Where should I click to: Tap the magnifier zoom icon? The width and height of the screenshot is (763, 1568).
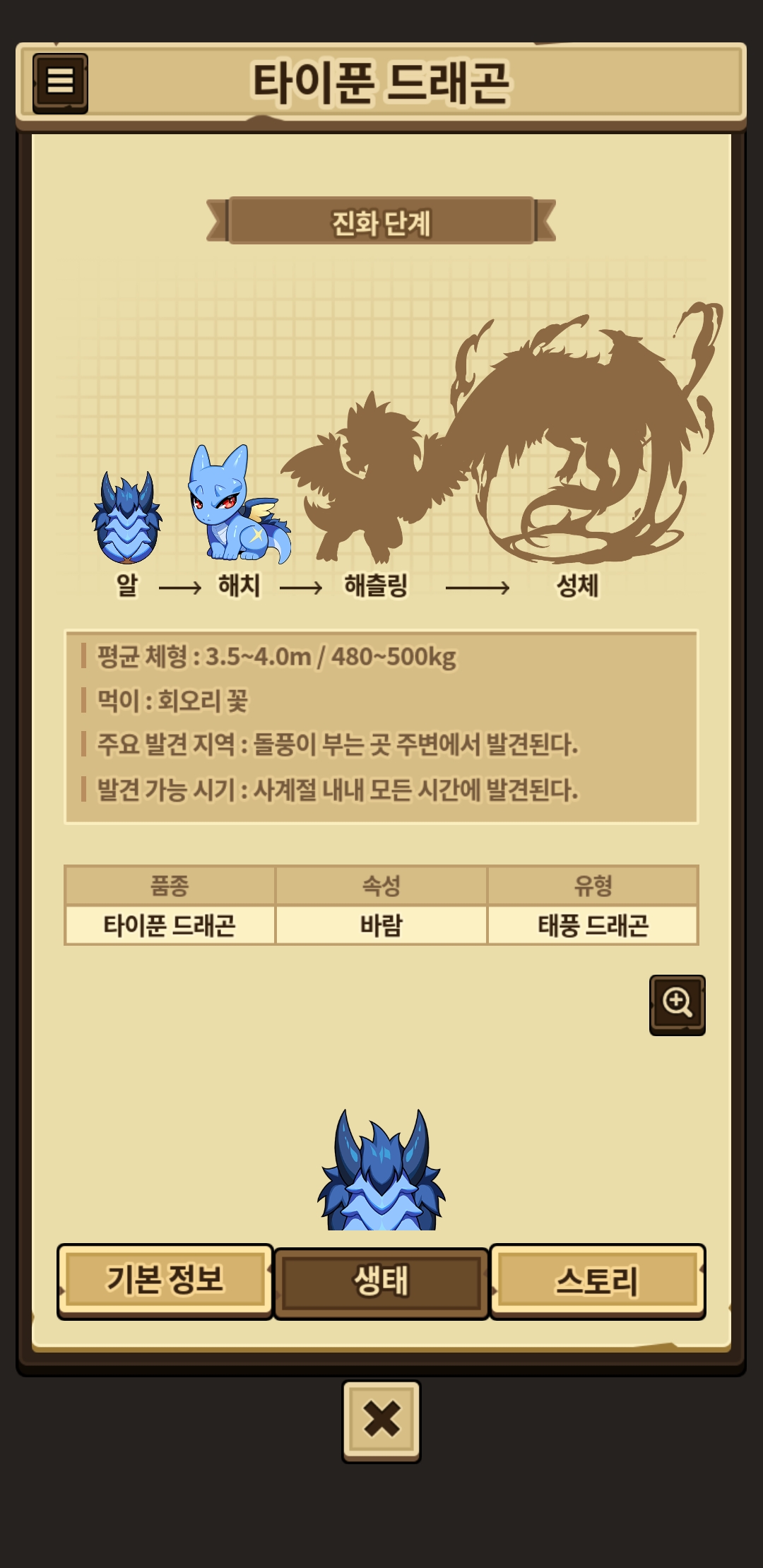pos(677,1004)
